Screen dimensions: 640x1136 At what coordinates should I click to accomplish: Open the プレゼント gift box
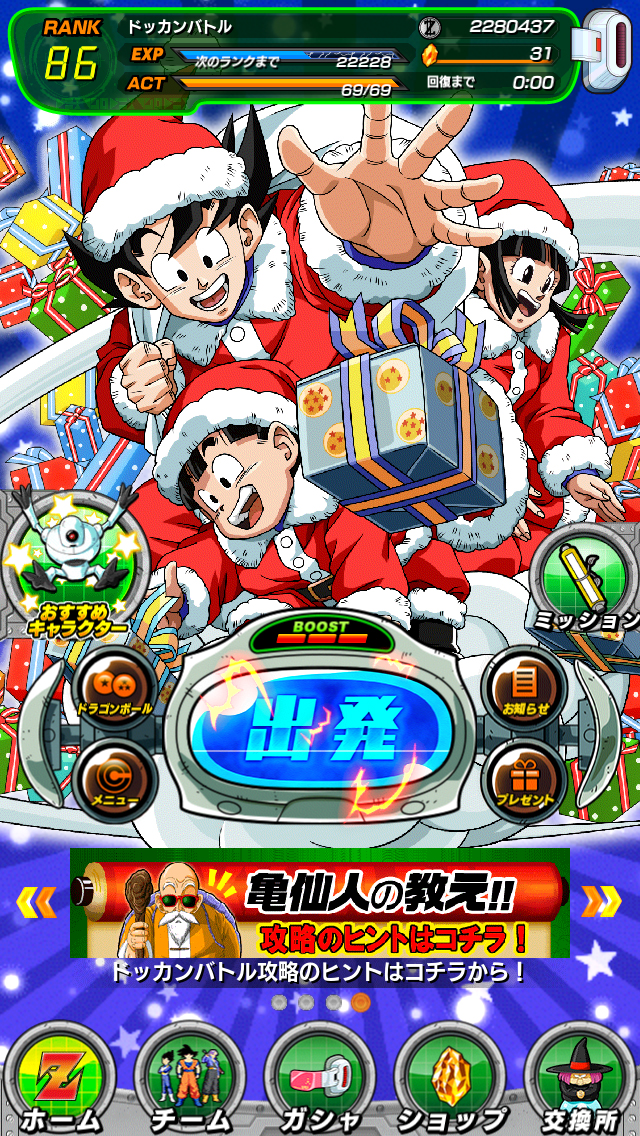click(x=523, y=779)
